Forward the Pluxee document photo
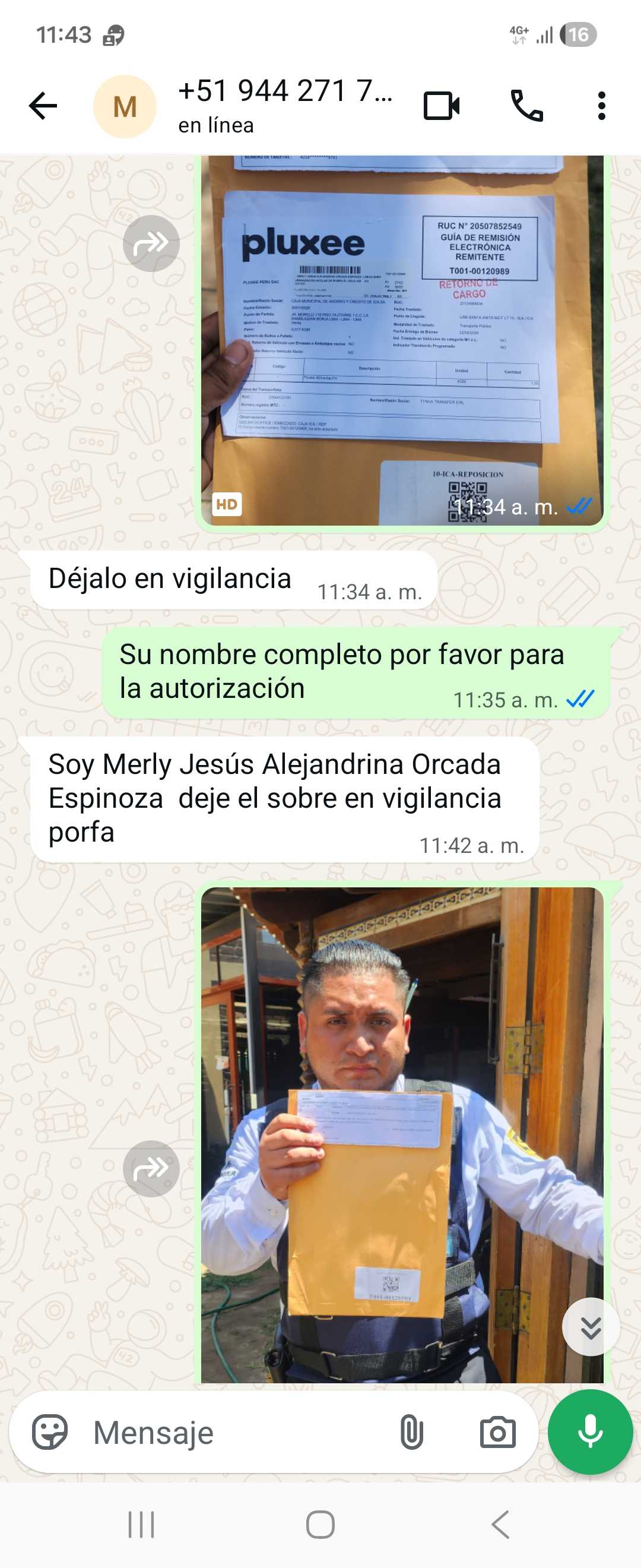 151,244
